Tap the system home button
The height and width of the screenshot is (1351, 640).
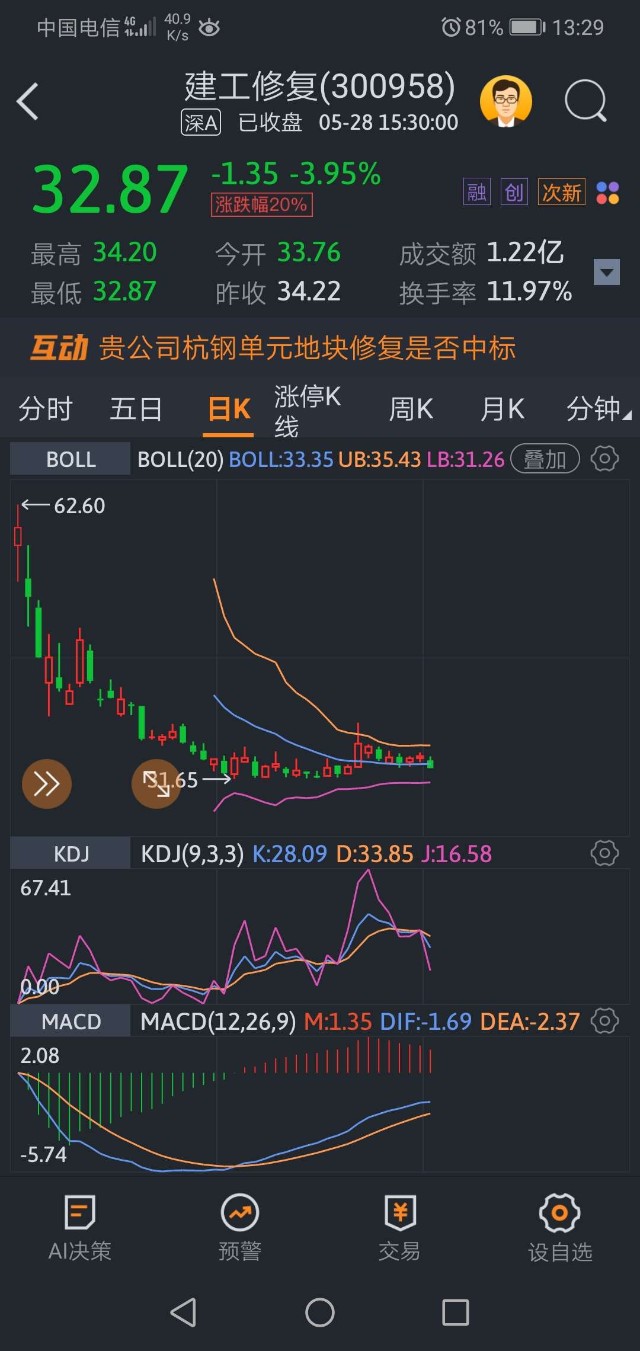pos(320,1312)
